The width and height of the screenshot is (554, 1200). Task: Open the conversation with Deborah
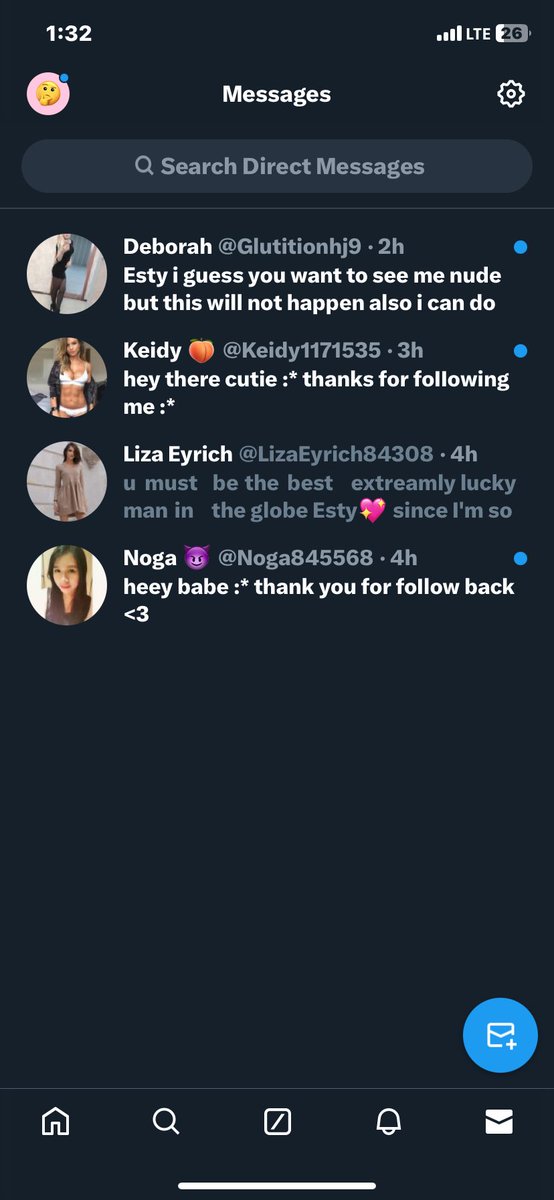(x=277, y=275)
